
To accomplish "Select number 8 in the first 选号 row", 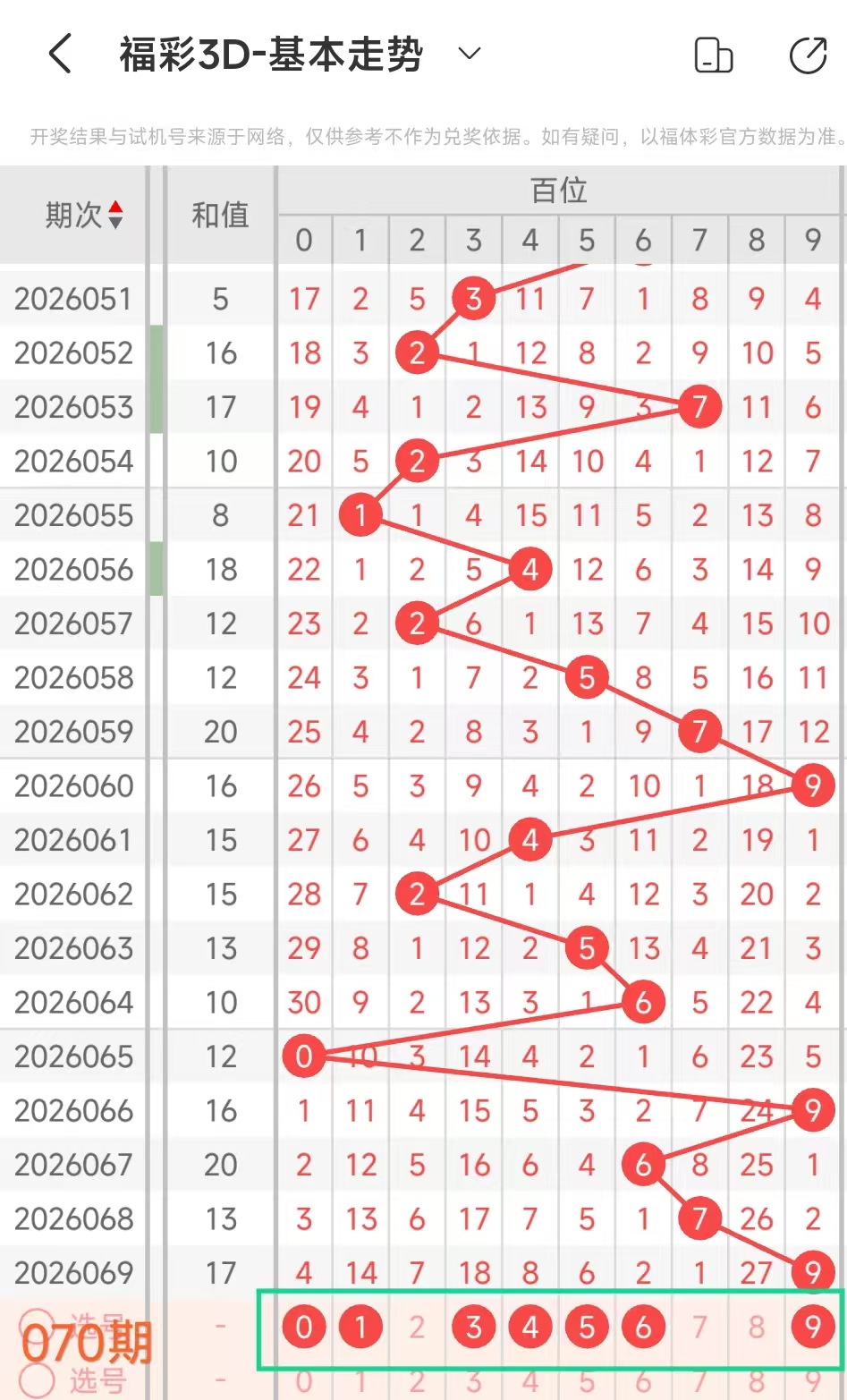I will tap(757, 1328).
